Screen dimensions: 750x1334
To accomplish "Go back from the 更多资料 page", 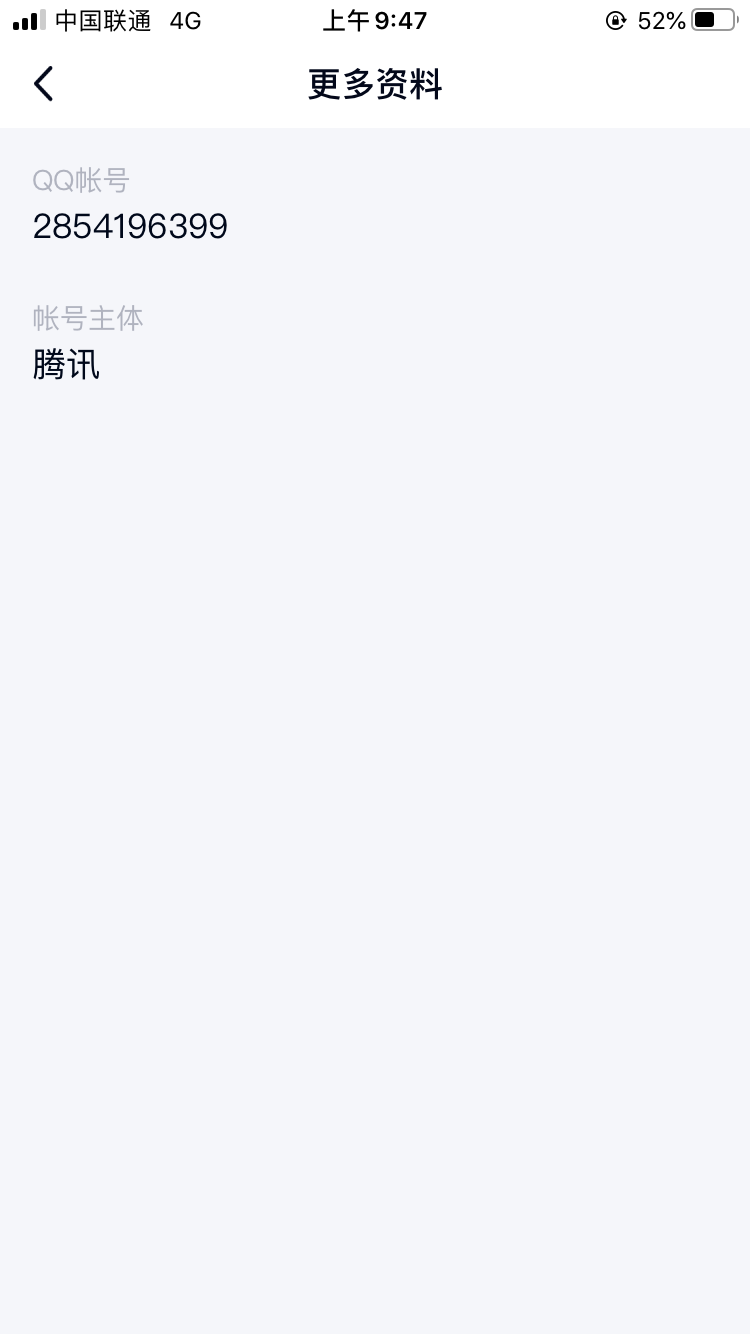I will [x=43, y=84].
